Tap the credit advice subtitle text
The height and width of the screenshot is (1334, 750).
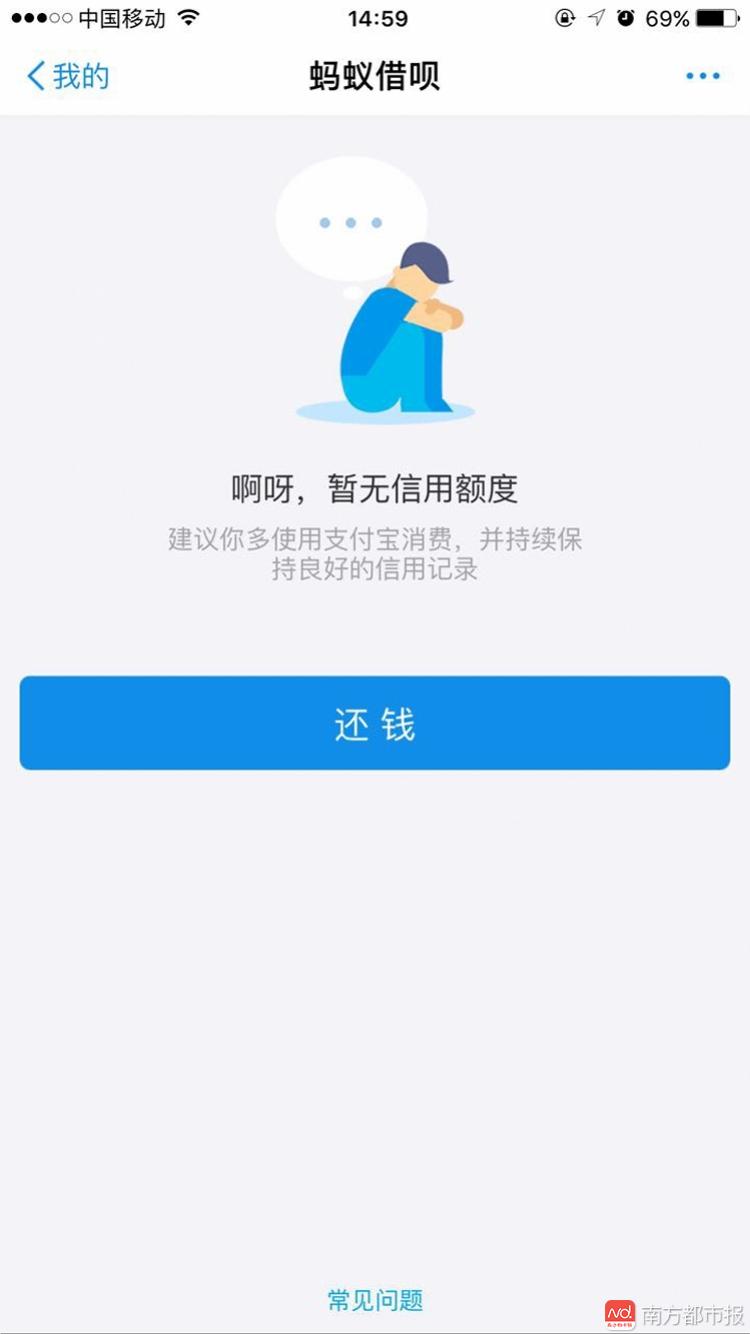pyautogui.click(x=375, y=555)
